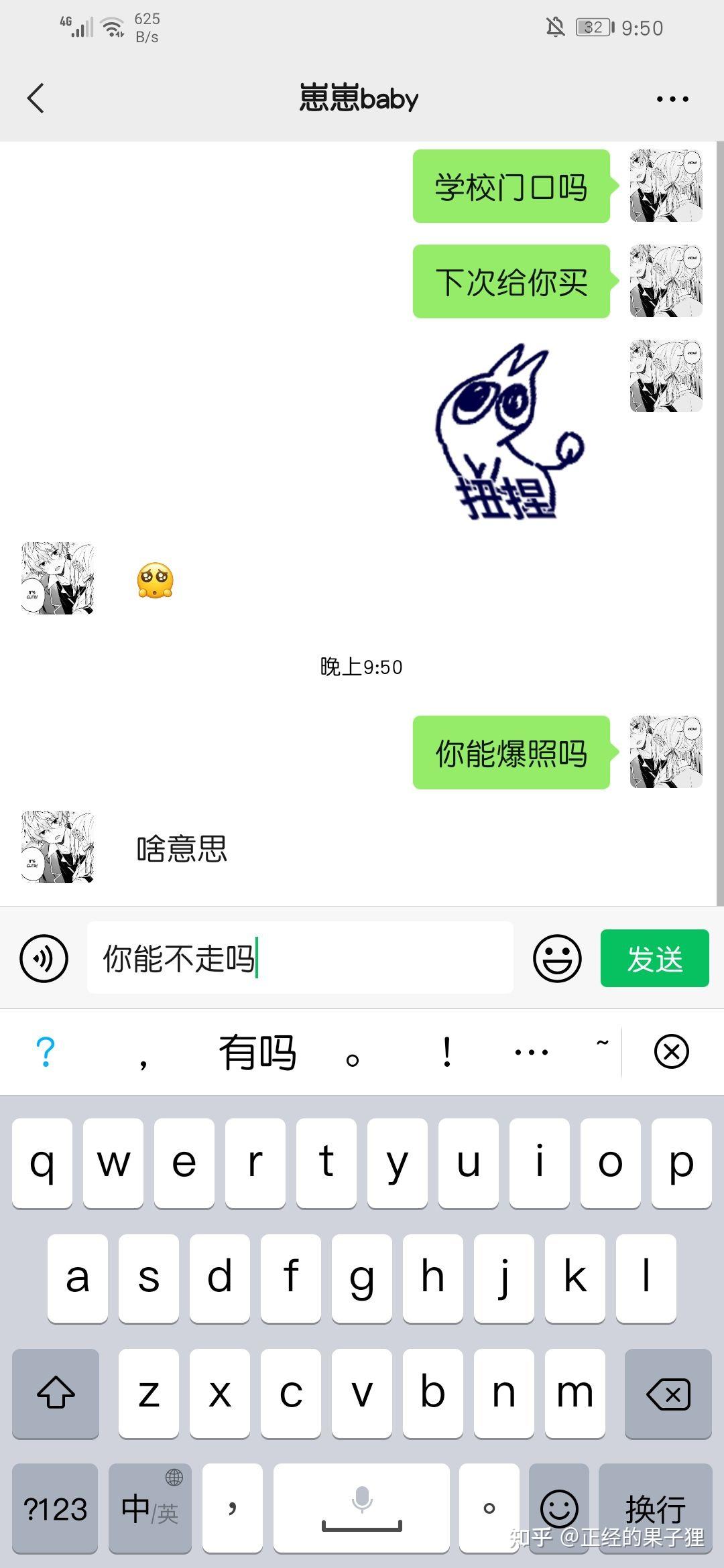Viewport: 724px width, 1568px height.
Task: Tap the input field containing 你能不走吗
Action: (x=300, y=959)
